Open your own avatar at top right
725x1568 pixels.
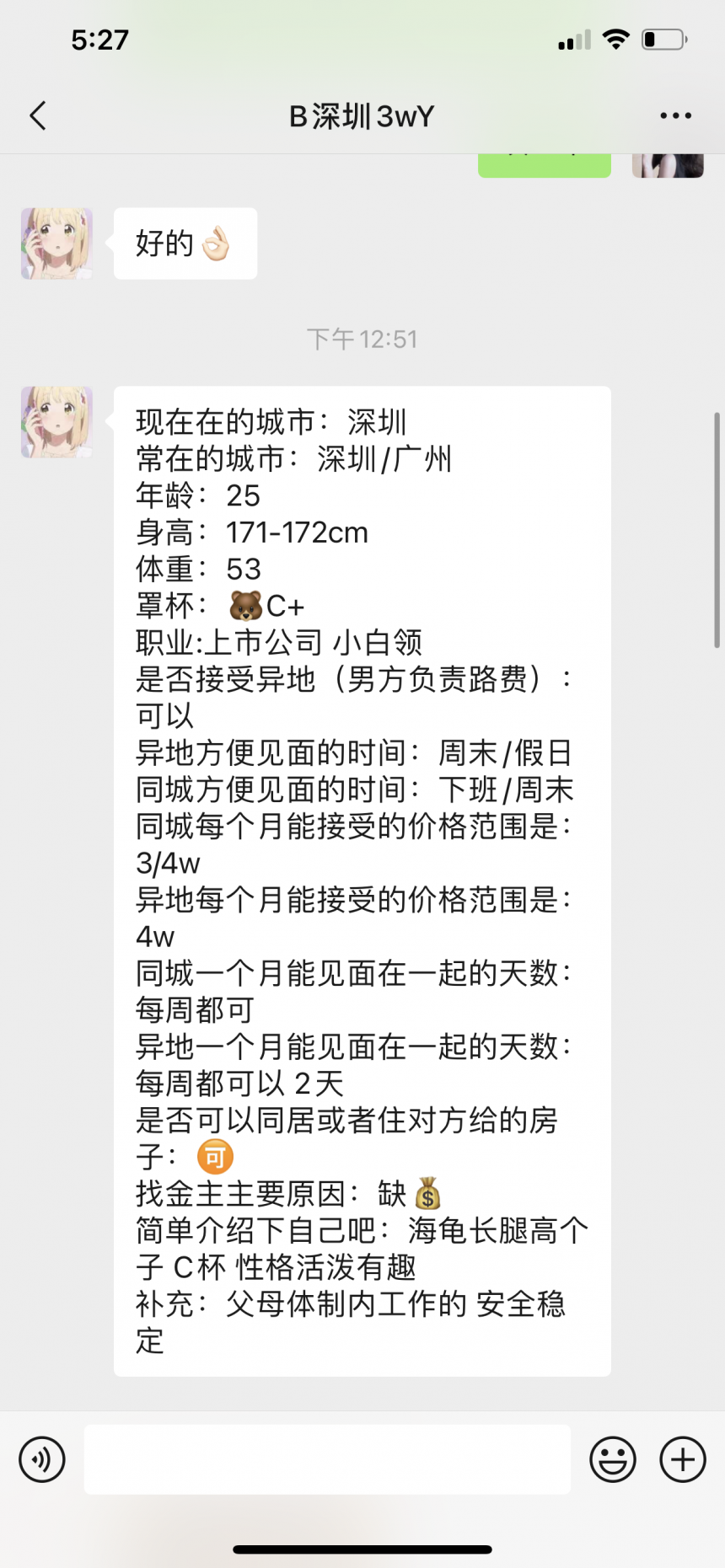668,165
